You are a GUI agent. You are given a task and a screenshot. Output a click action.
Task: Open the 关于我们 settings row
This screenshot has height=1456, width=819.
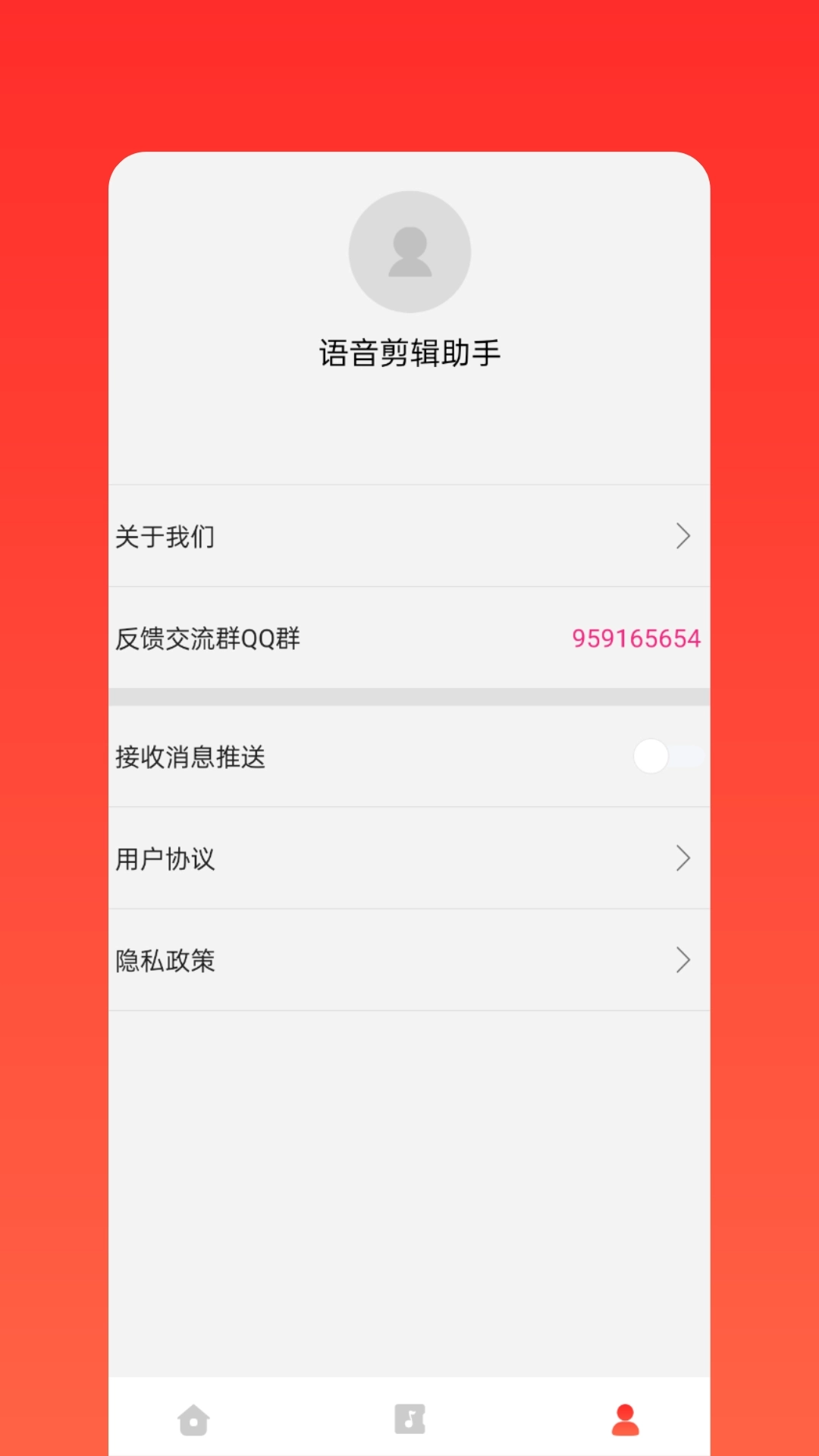(409, 536)
